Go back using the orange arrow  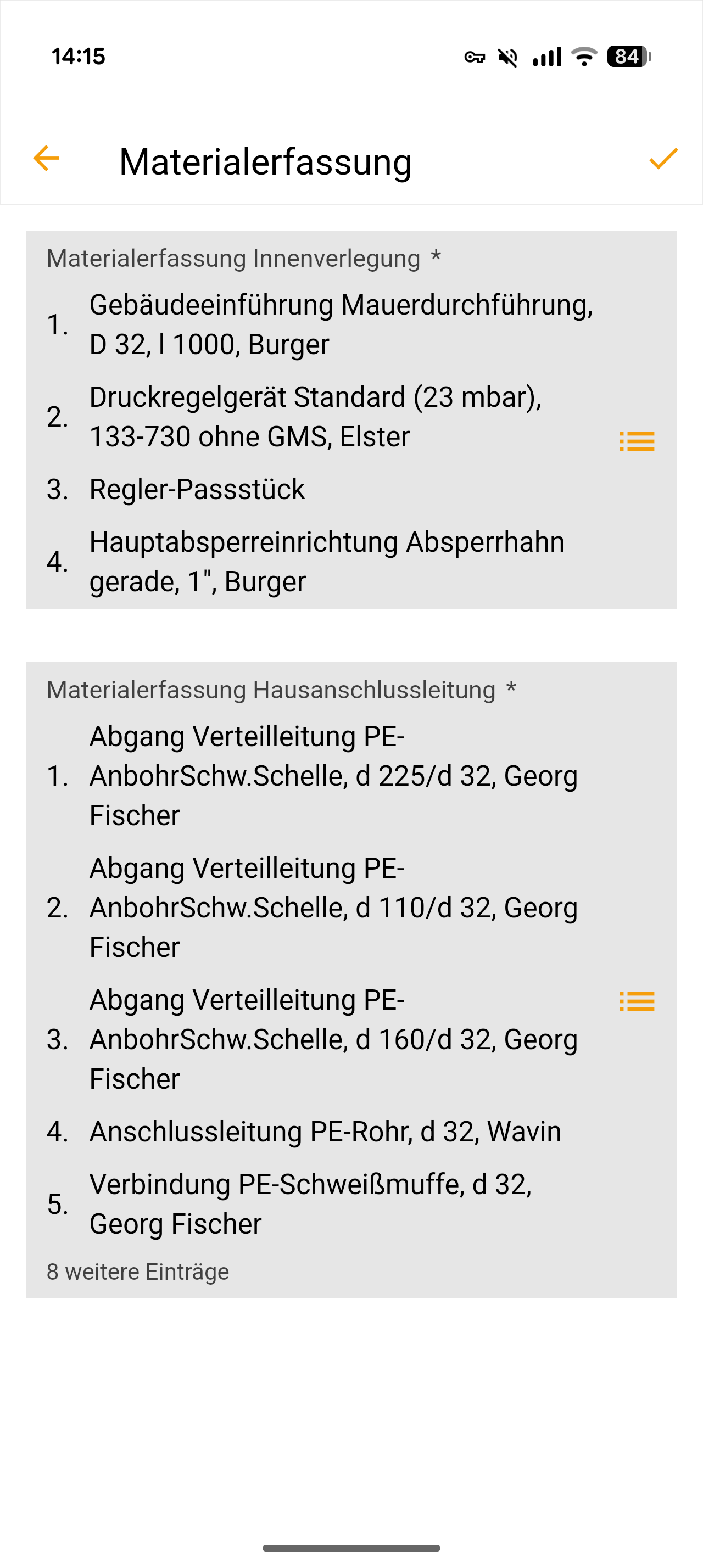(x=46, y=159)
